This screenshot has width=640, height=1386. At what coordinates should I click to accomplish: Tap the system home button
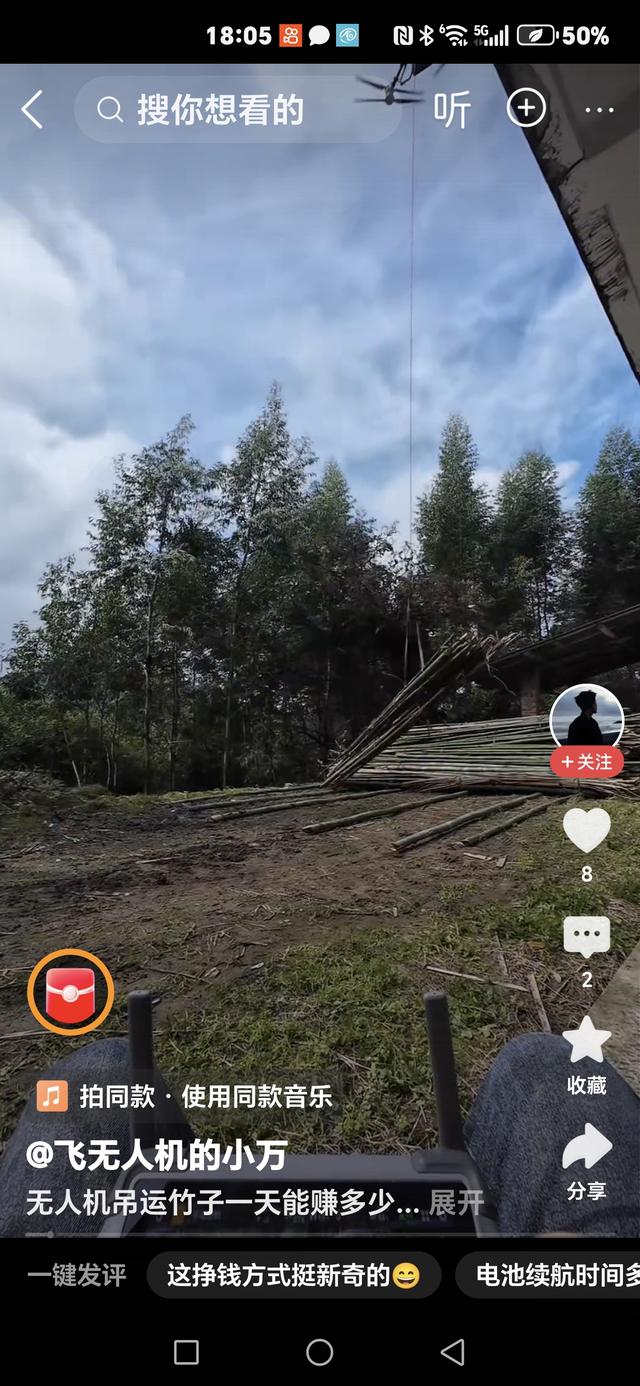point(319,1352)
